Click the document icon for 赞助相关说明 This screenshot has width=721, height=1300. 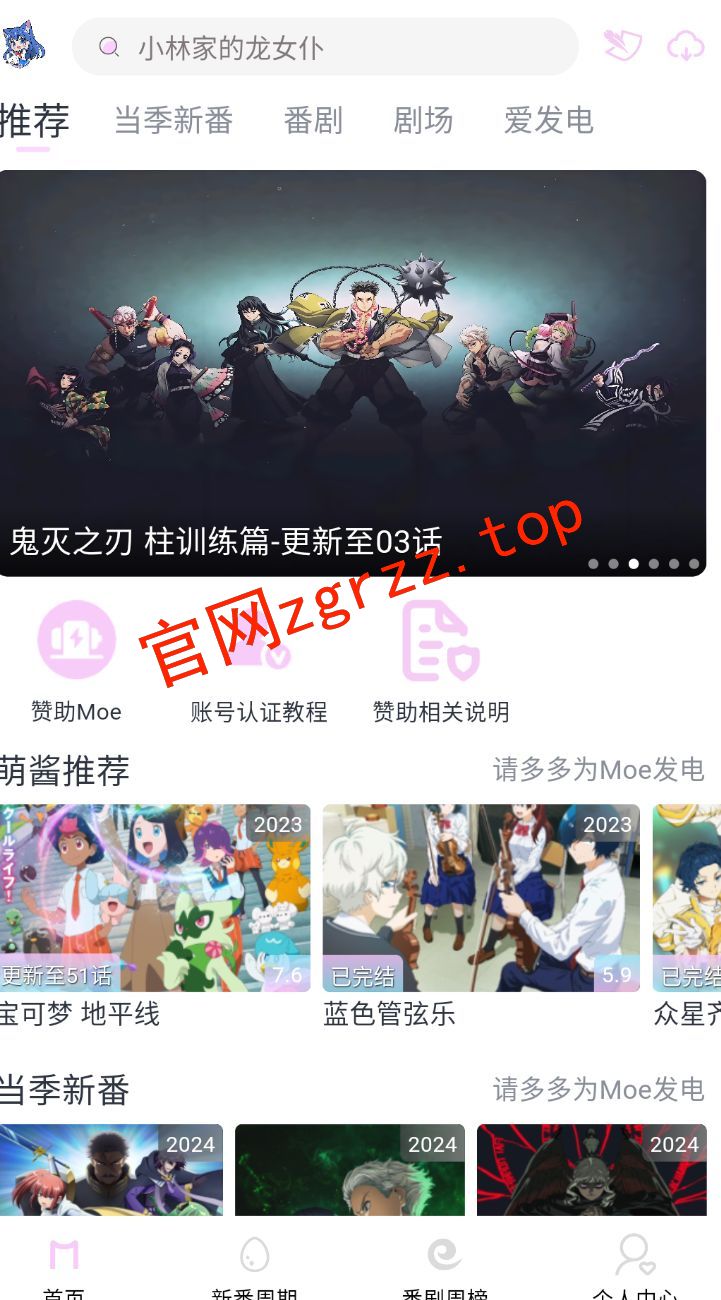tap(441, 639)
